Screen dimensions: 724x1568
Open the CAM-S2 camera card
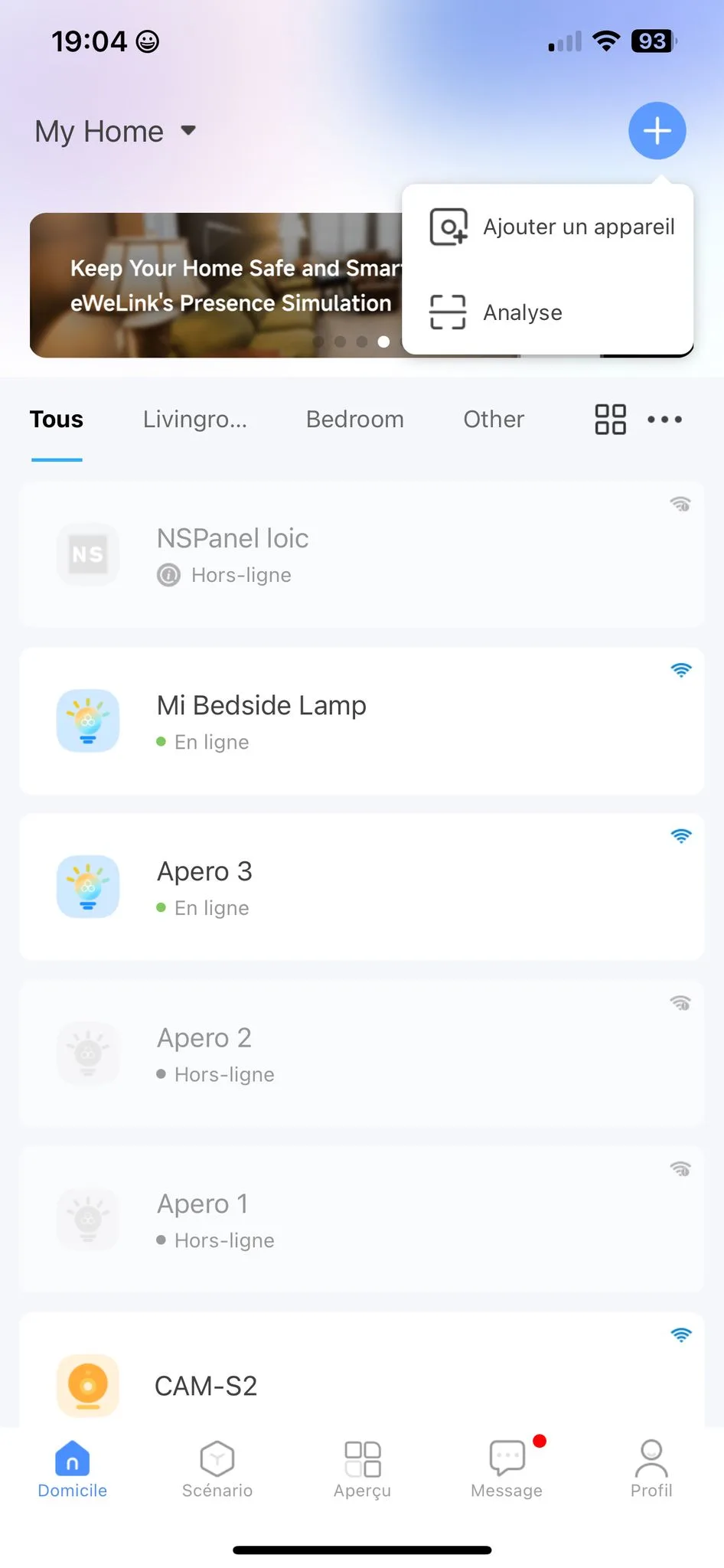361,1370
